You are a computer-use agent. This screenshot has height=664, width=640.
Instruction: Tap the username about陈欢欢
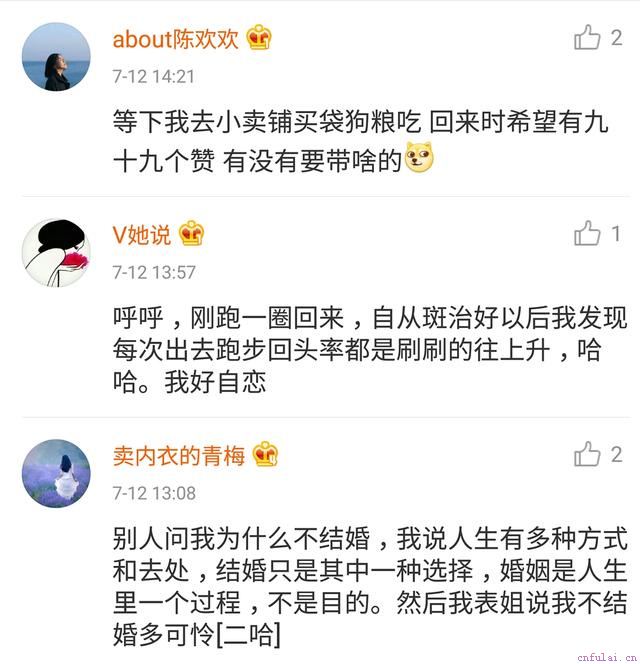click(x=176, y=39)
